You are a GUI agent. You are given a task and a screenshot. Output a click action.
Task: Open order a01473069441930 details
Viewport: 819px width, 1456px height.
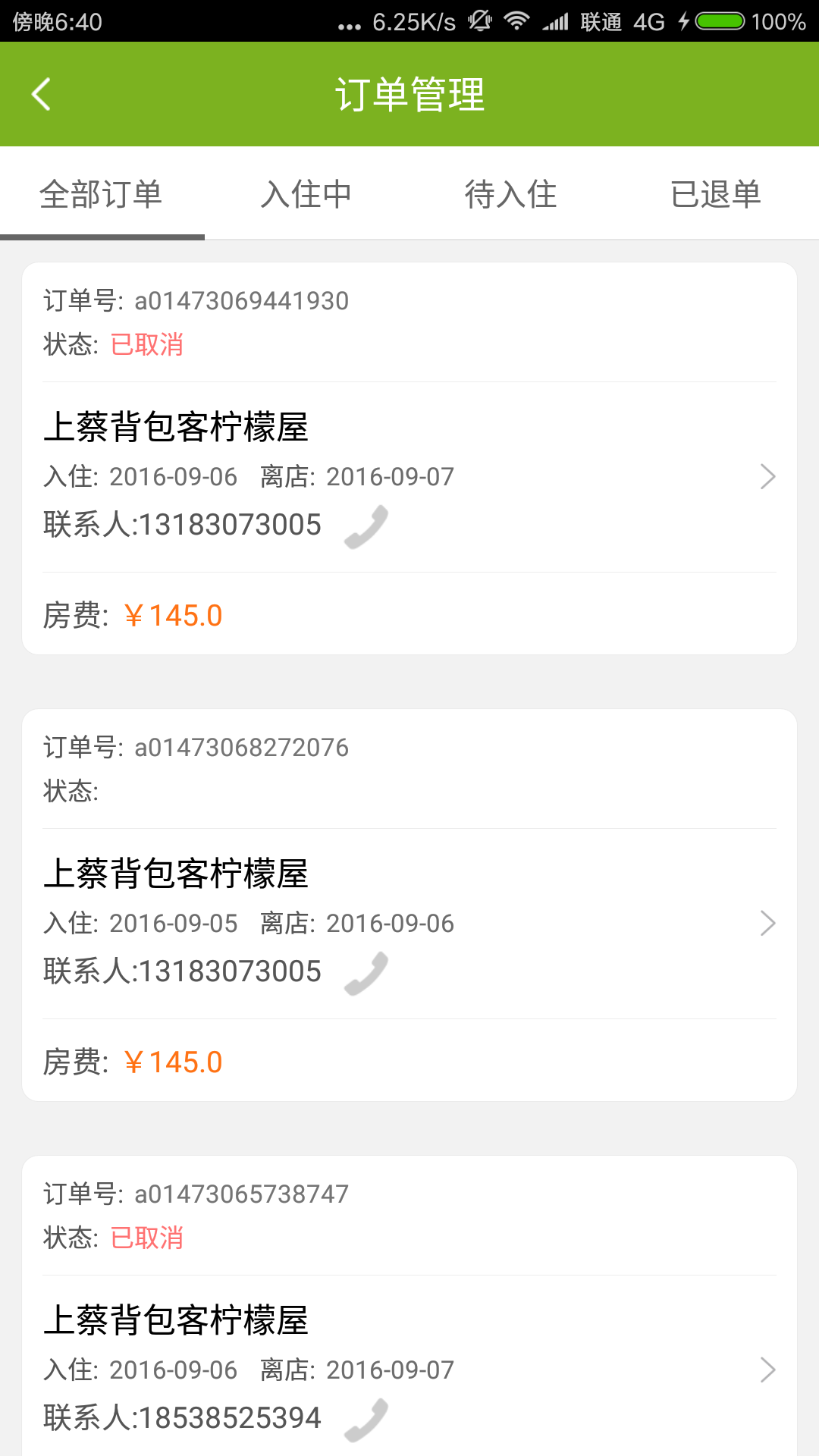pos(767,476)
